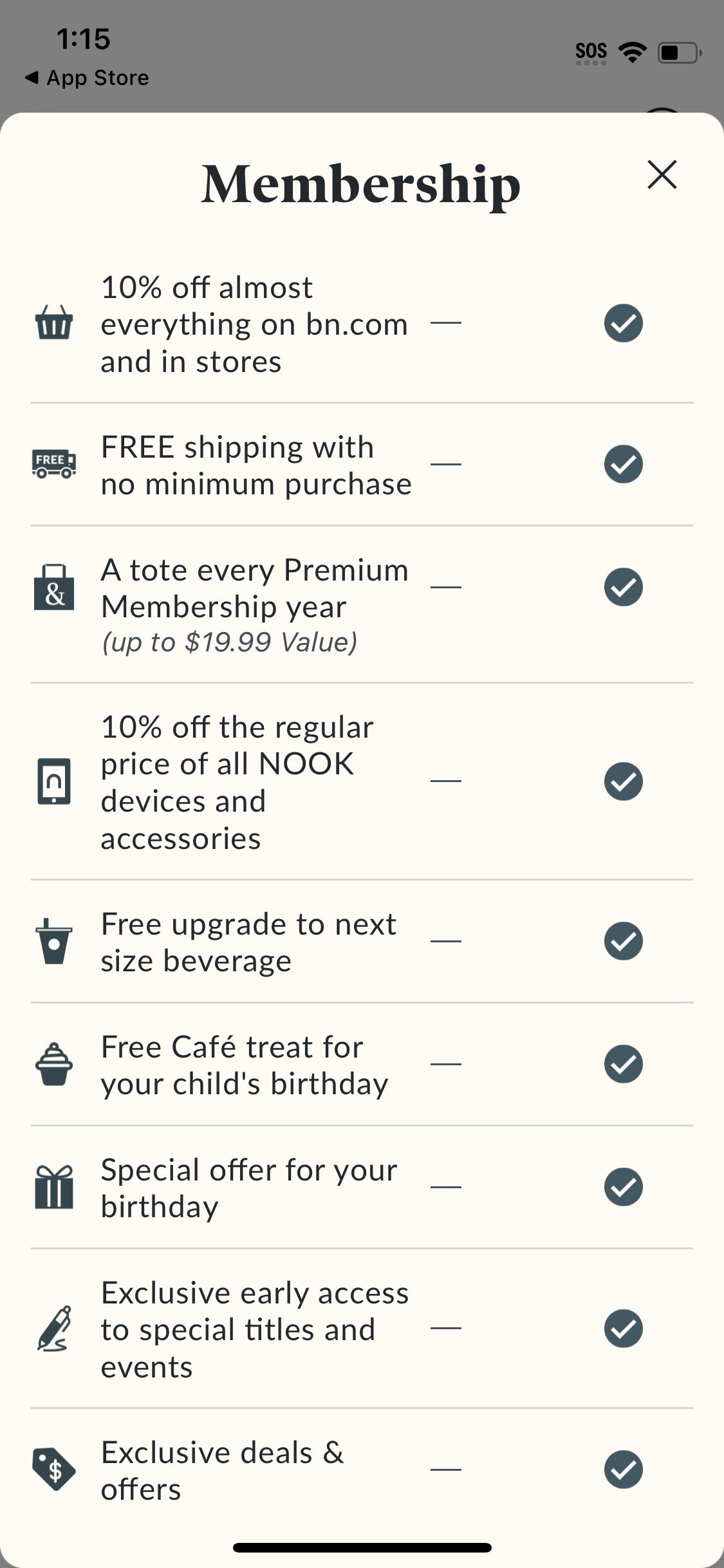This screenshot has height=1568, width=724.
Task: Toggle the Premium tote benefit checkmark
Action: click(623, 586)
